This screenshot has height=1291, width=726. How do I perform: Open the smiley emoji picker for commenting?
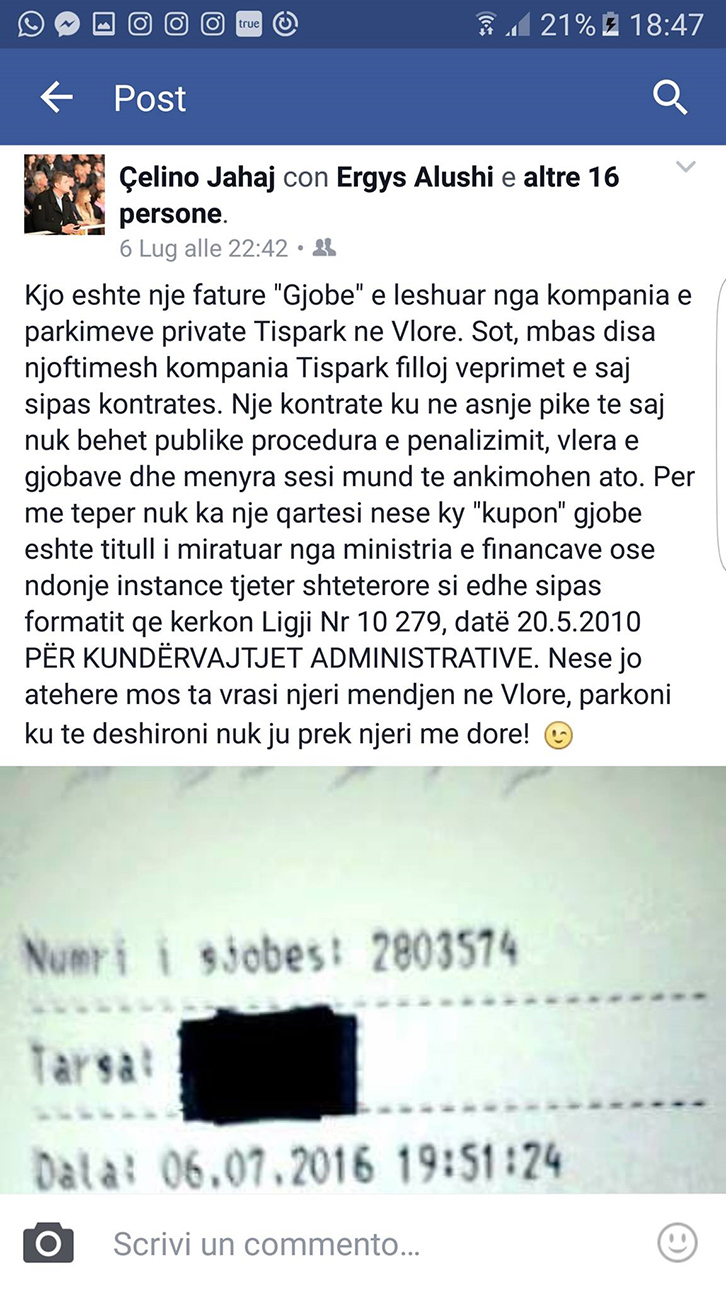[x=676, y=1243]
